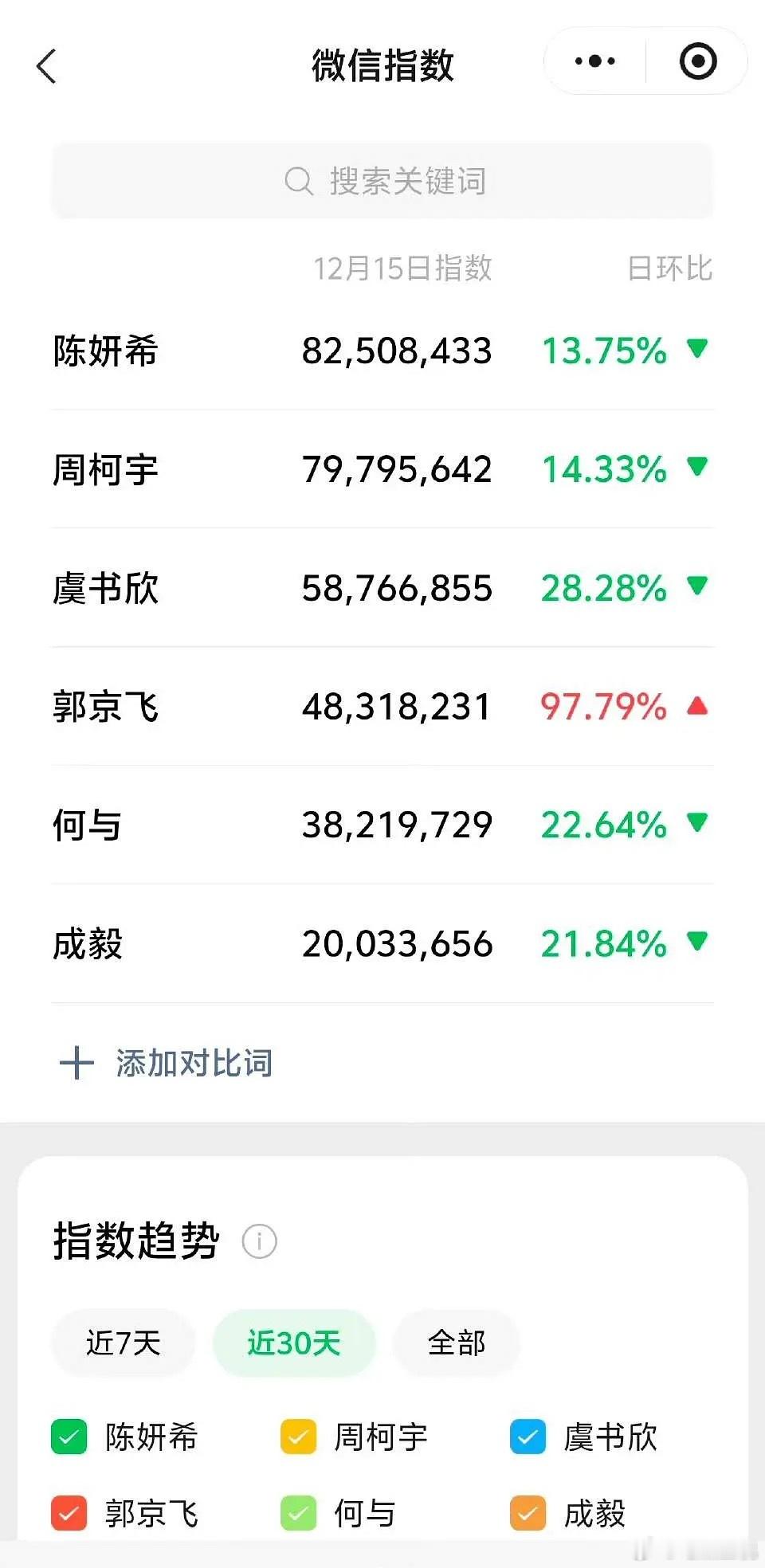Viewport: 765px width, 1568px height.
Task: Tap the info icon next to 指数趋势
Action: pos(259,1241)
